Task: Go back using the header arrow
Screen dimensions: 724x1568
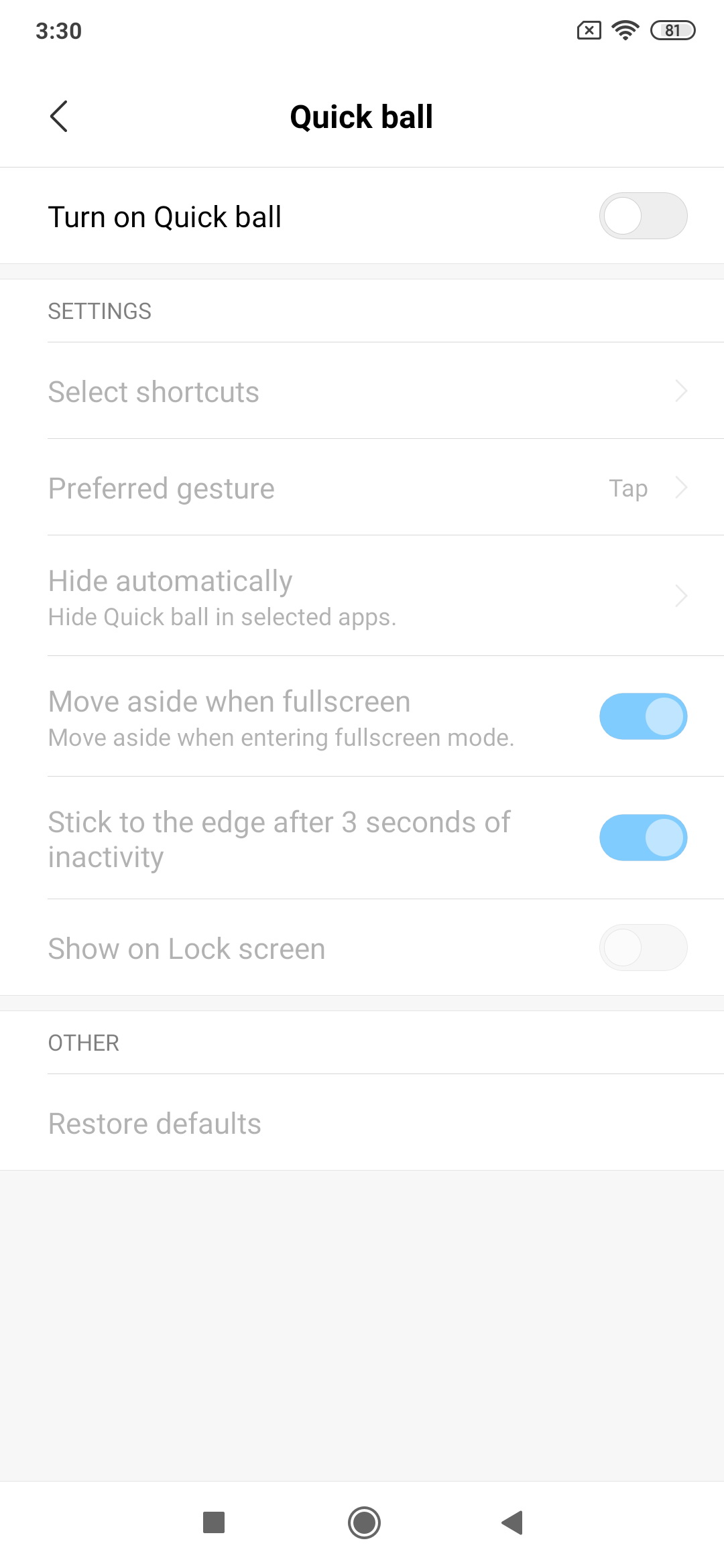Action: point(59,117)
